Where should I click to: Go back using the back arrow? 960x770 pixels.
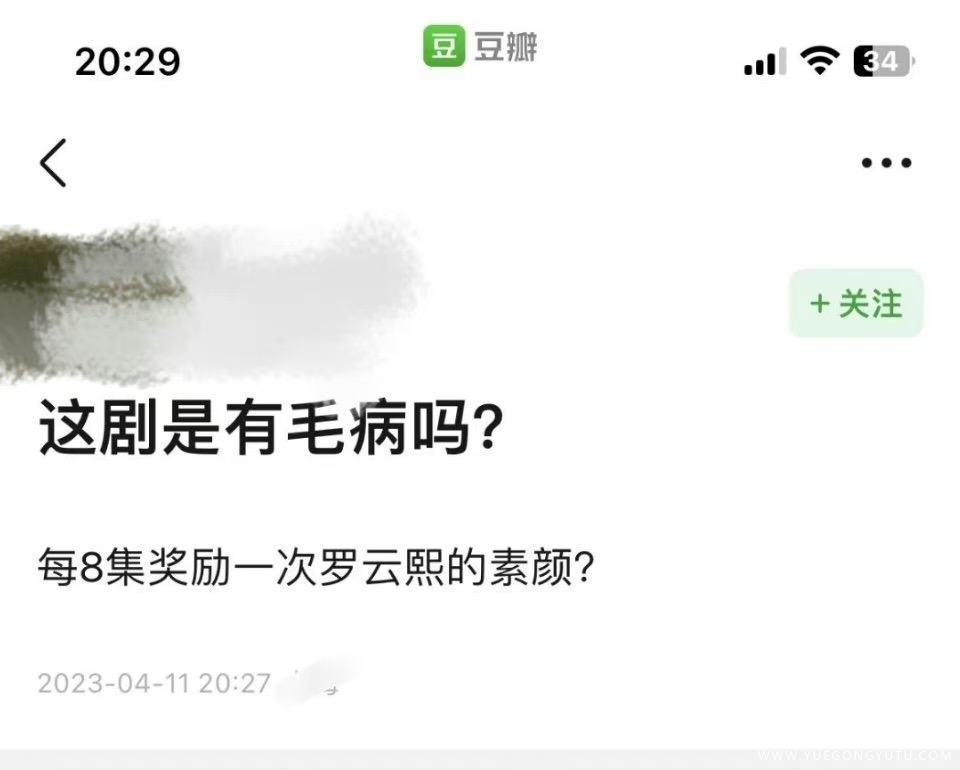(x=54, y=163)
